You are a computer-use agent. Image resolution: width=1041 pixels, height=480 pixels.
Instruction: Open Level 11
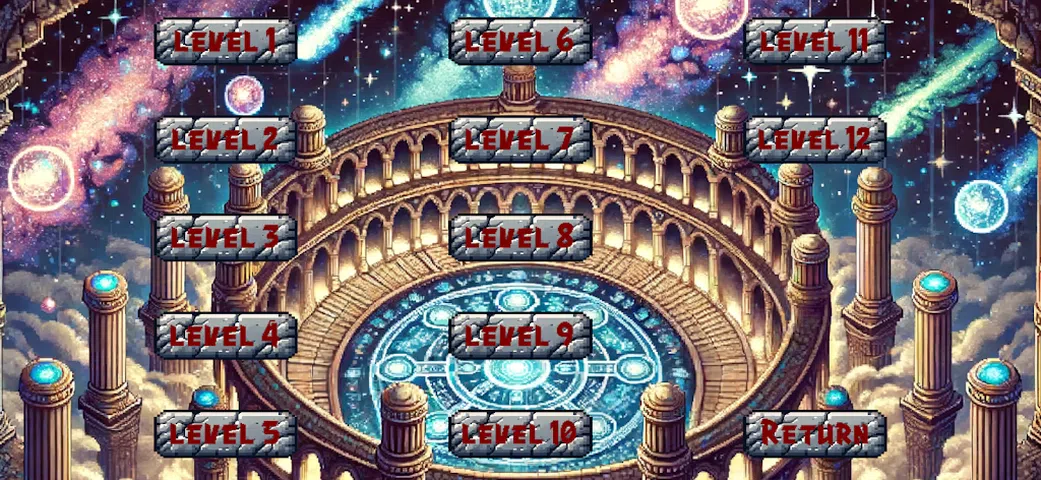tap(815, 41)
